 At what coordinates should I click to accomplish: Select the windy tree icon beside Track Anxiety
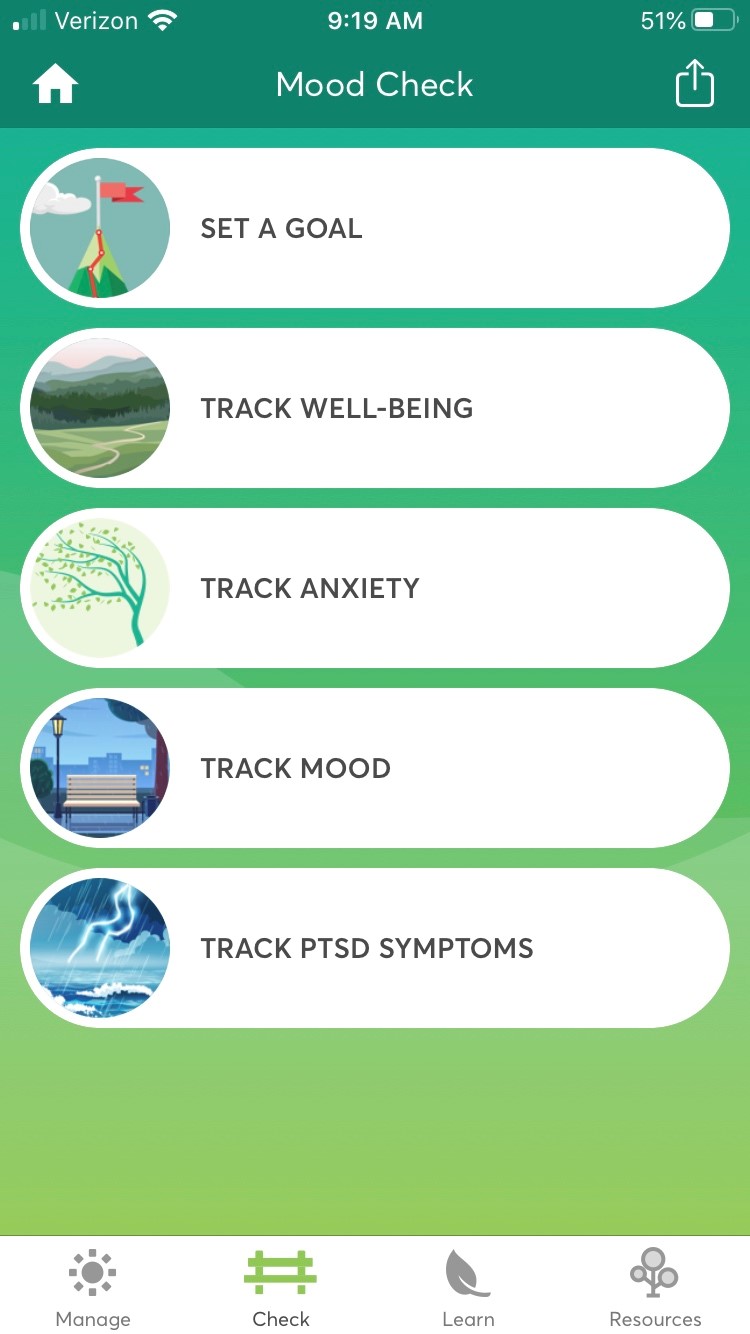(98, 587)
